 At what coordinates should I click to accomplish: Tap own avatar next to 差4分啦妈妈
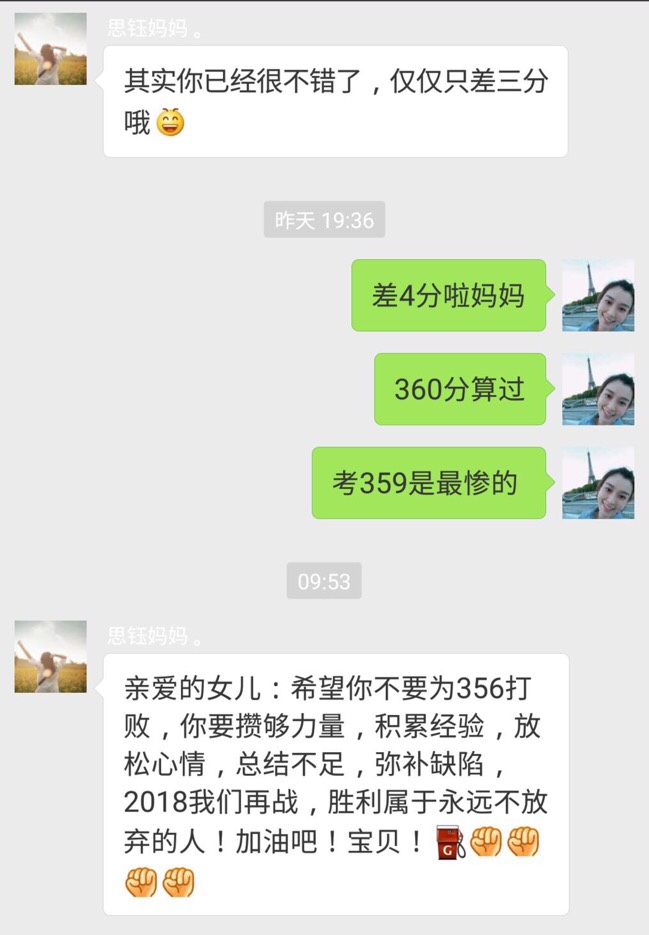598,296
